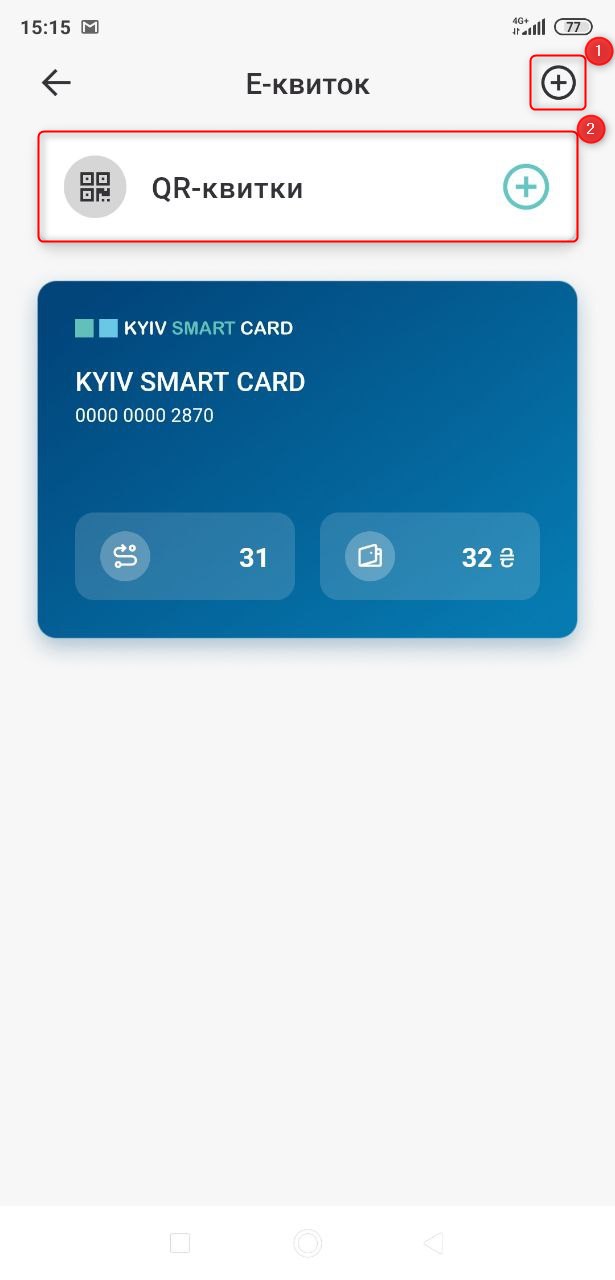Add a new card with the top-right plus
The height and width of the screenshot is (1280, 615).
(558, 83)
